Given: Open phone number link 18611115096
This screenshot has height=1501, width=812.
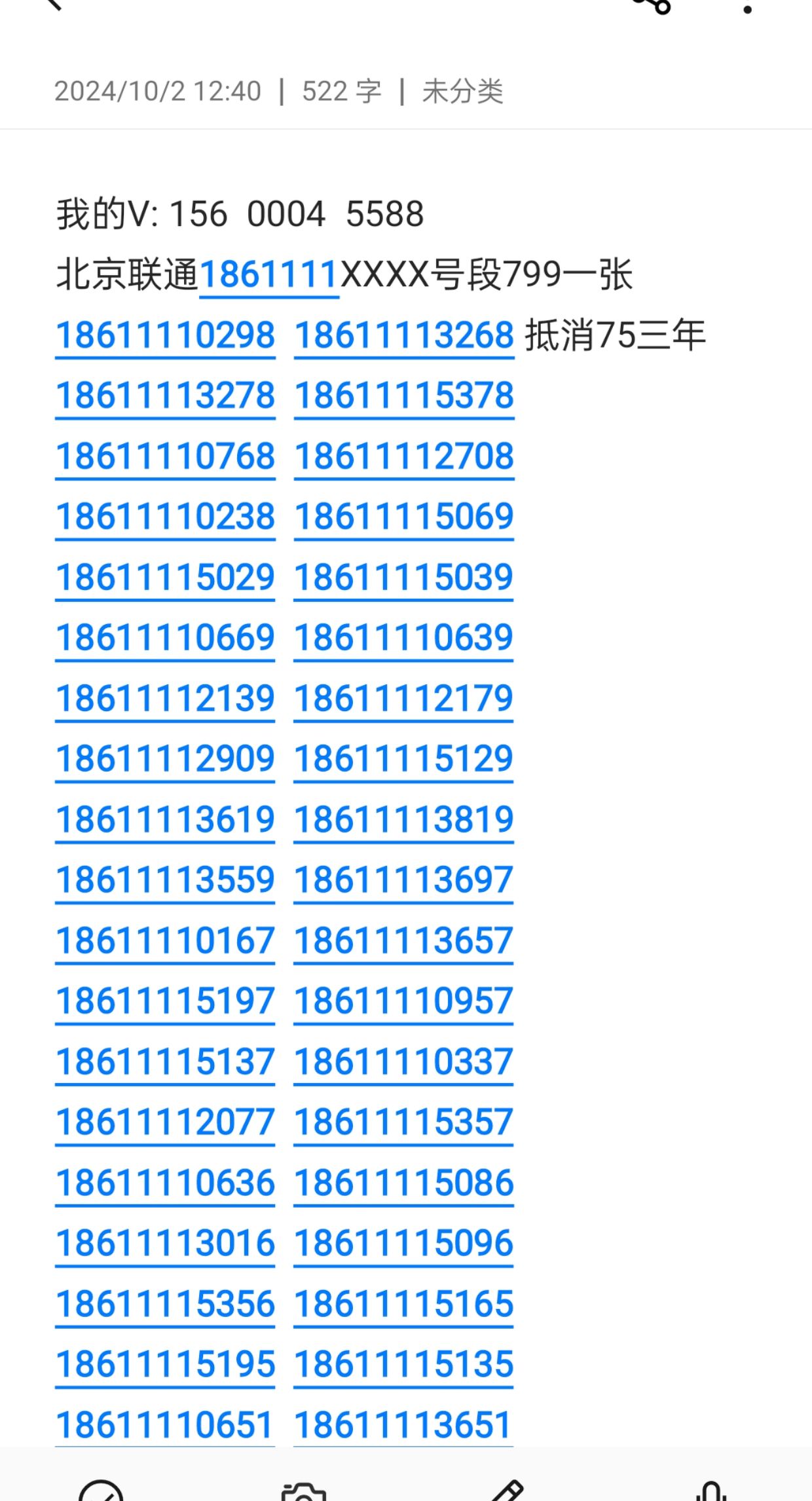Looking at the screenshot, I should (403, 1244).
